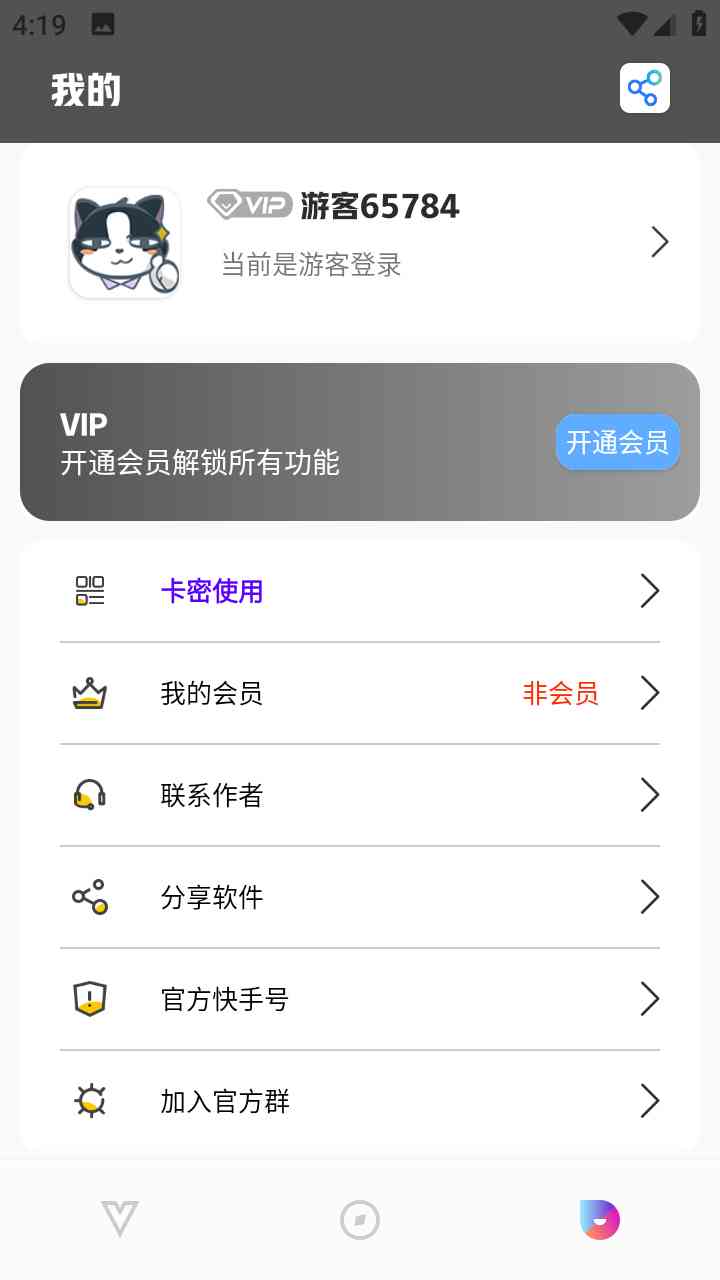Screen dimensions: 720x1280
Task: Switch to the compass discover tab
Action: [360, 1219]
